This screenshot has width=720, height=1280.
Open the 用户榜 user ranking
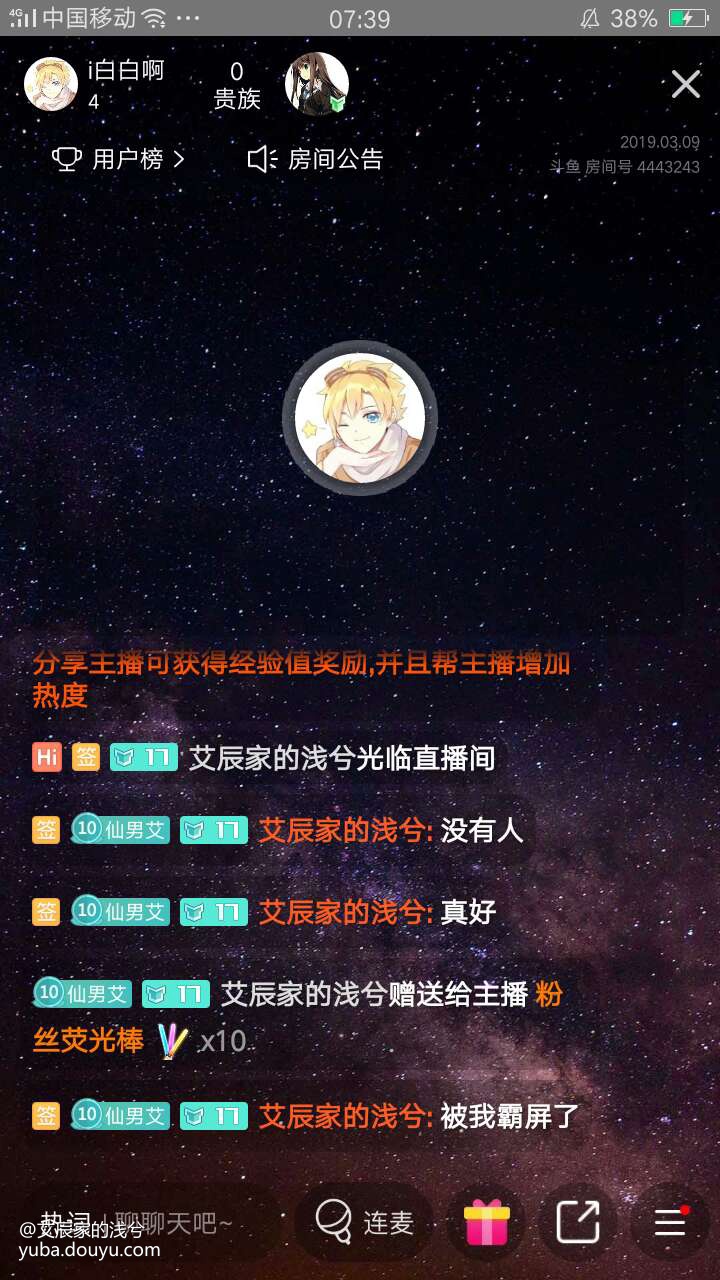coord(119,159)
